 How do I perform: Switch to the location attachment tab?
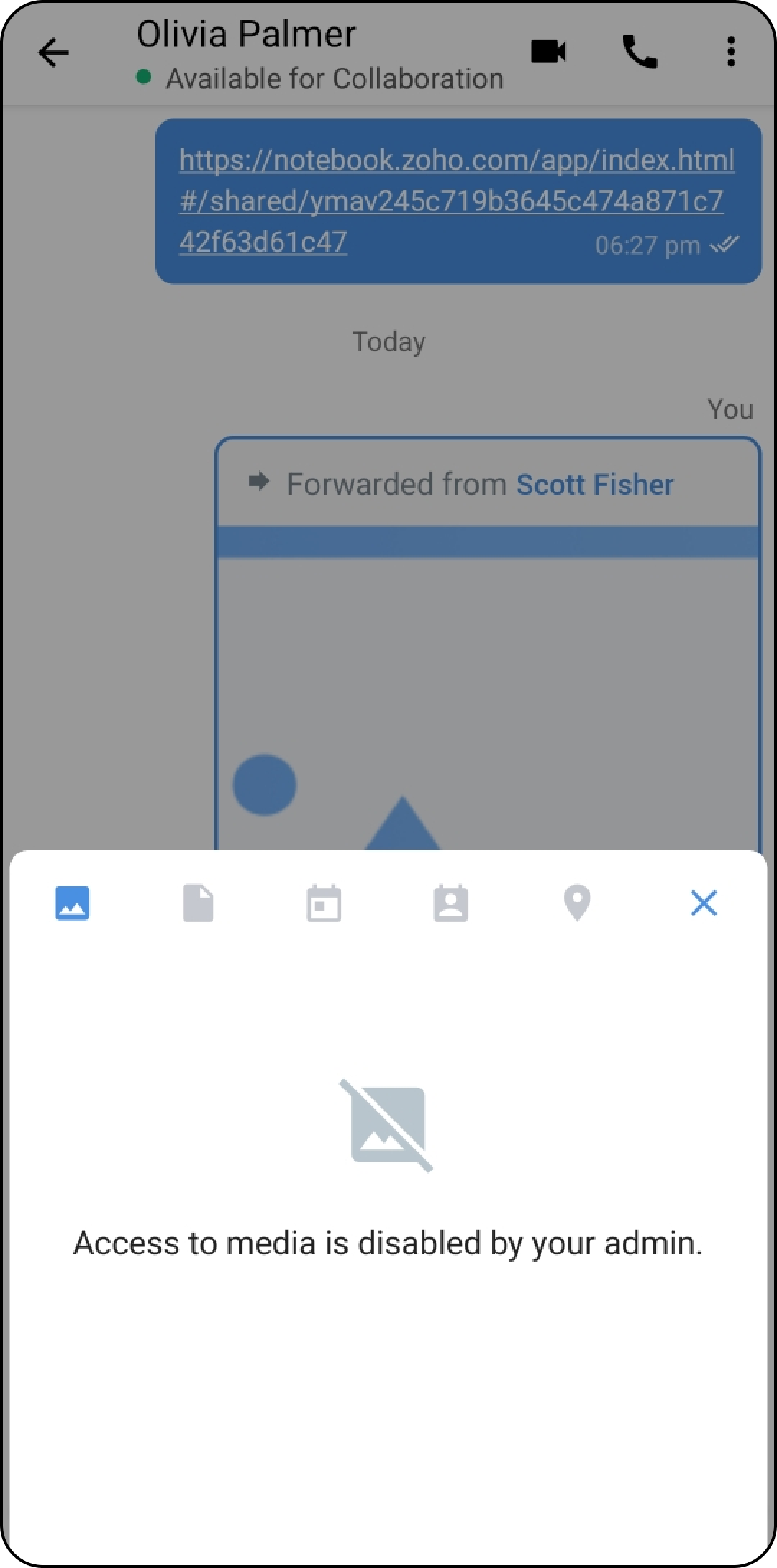(x=577, y=903)
